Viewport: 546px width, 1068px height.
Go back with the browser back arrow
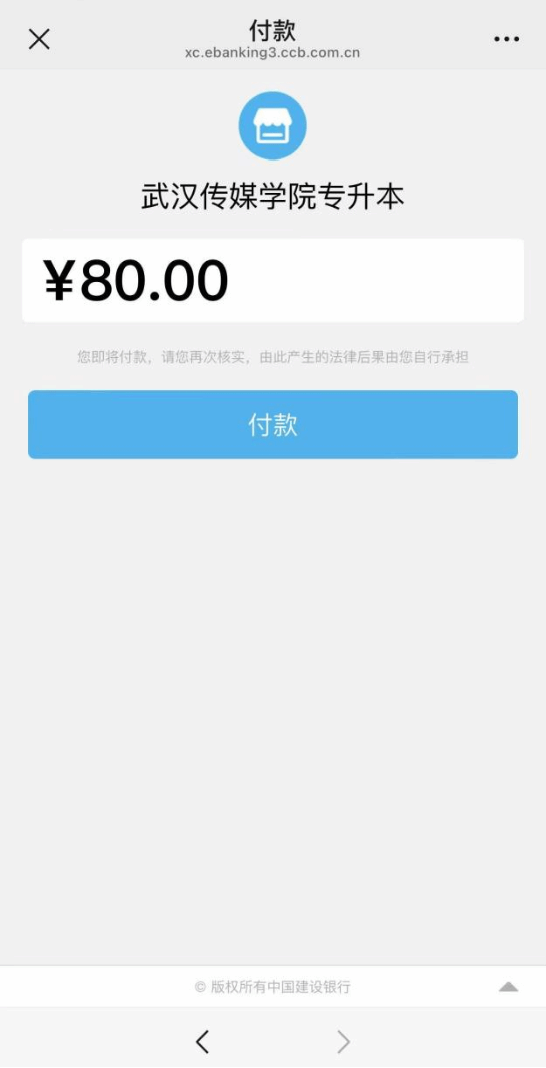(202, 1041)
